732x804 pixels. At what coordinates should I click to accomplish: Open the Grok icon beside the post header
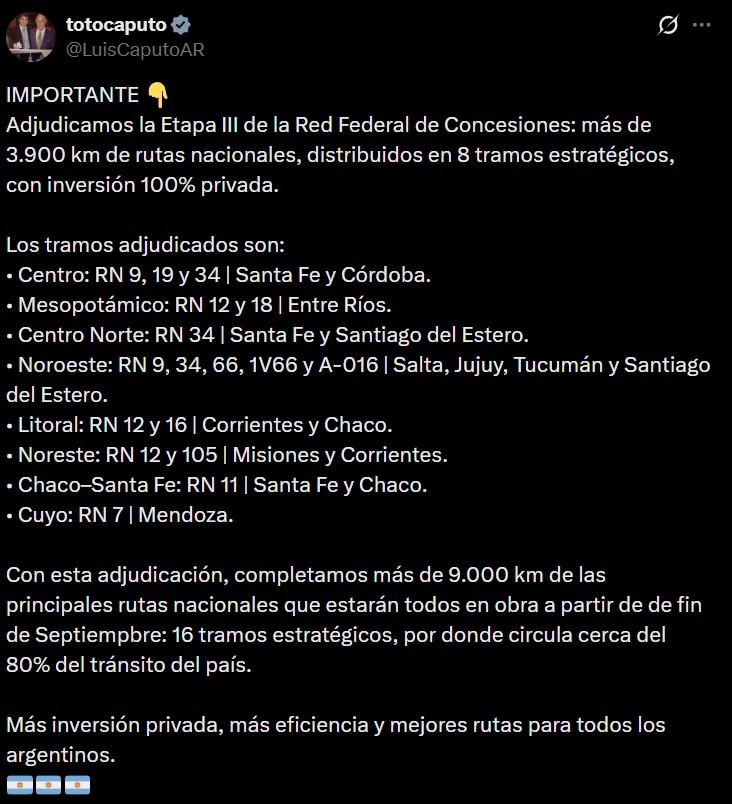click(668, 25)
